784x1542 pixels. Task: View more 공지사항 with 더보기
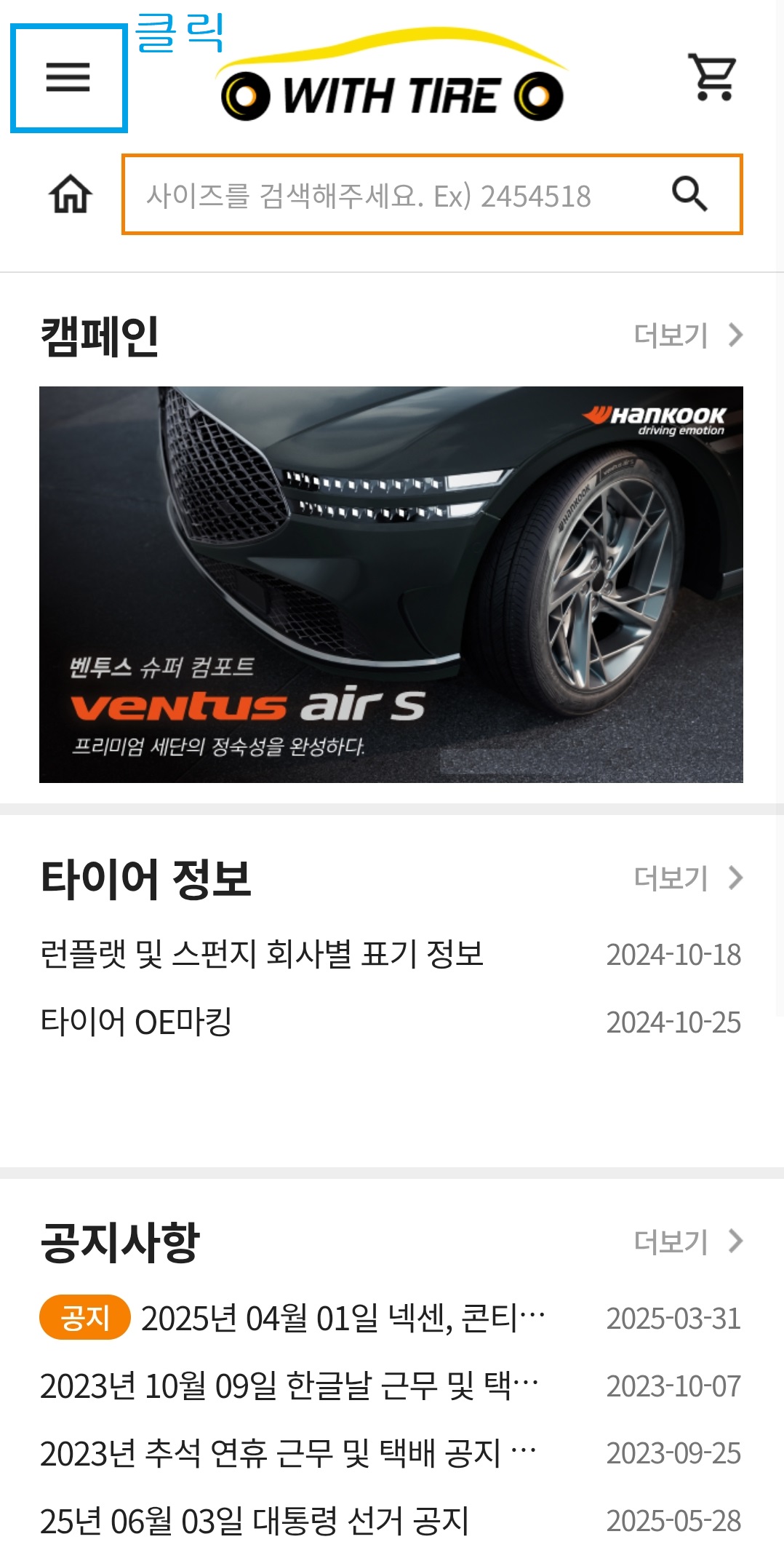(688, 1241)
